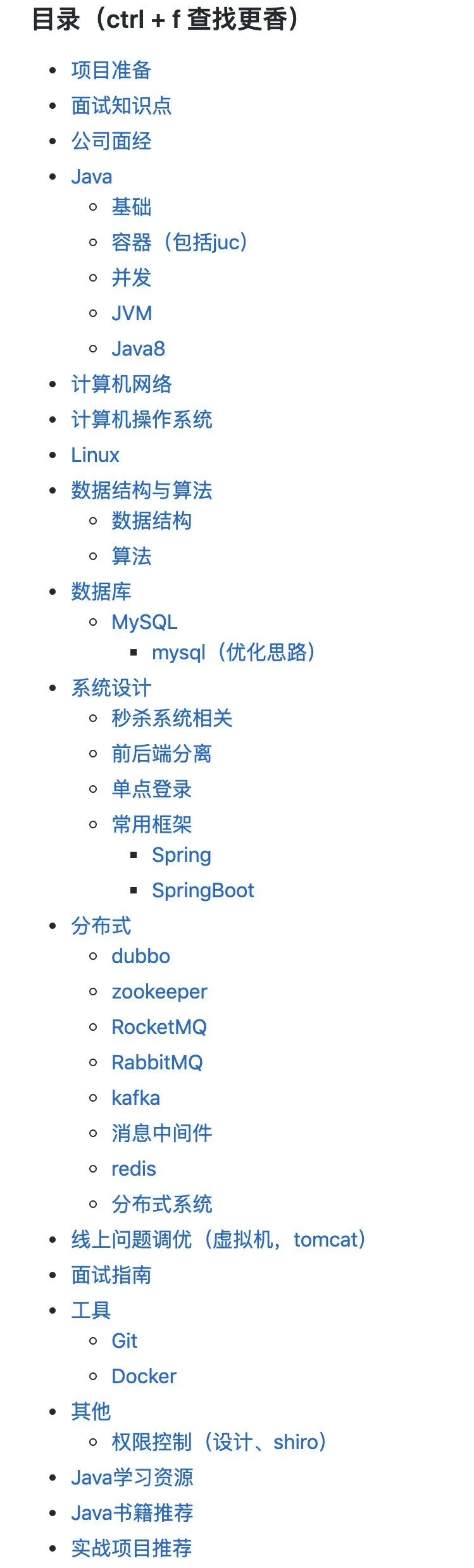Go to mysql（优化思路）link

(x=233, y=652)
